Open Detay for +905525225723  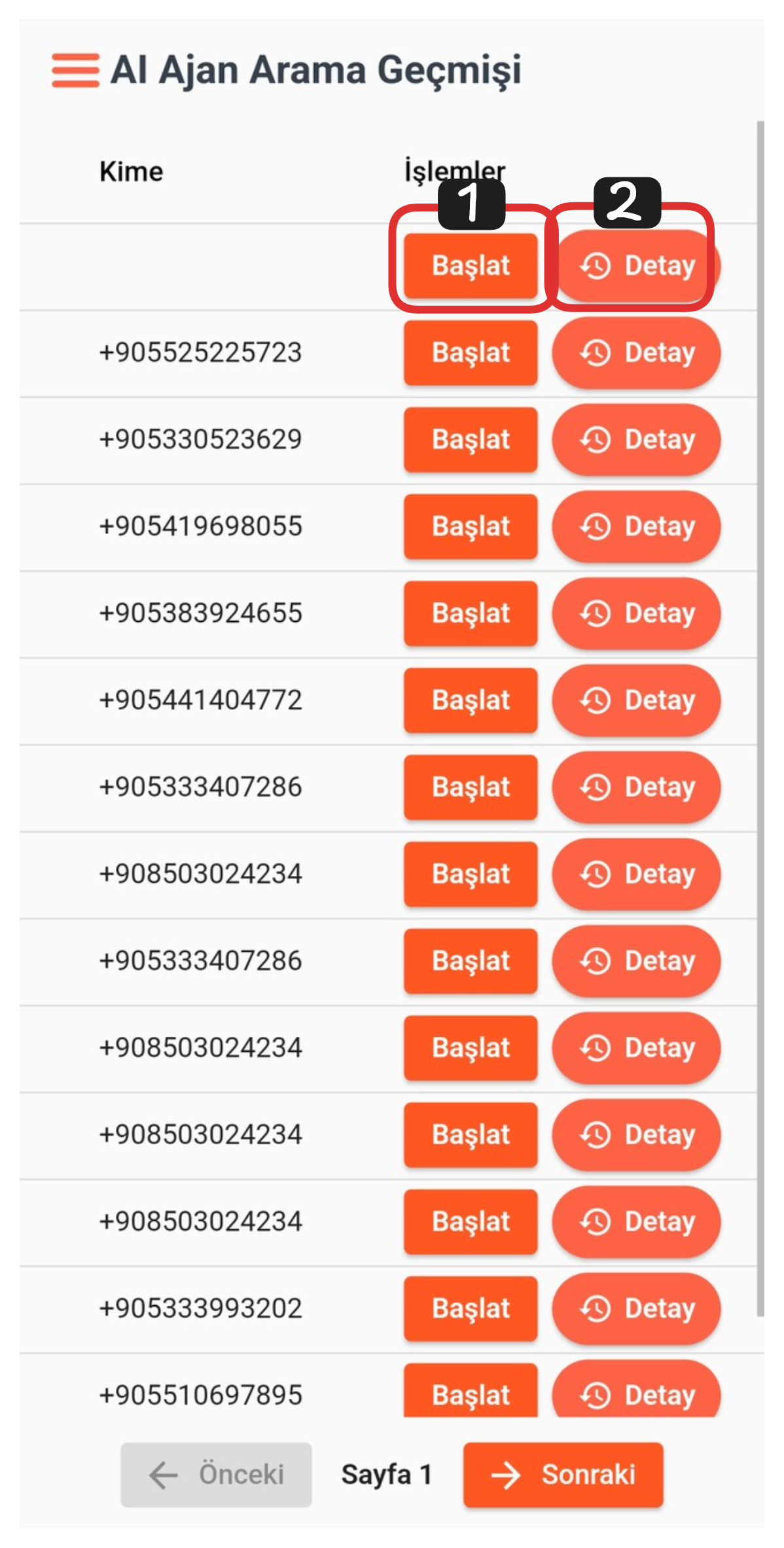click(x=636, y=353)
